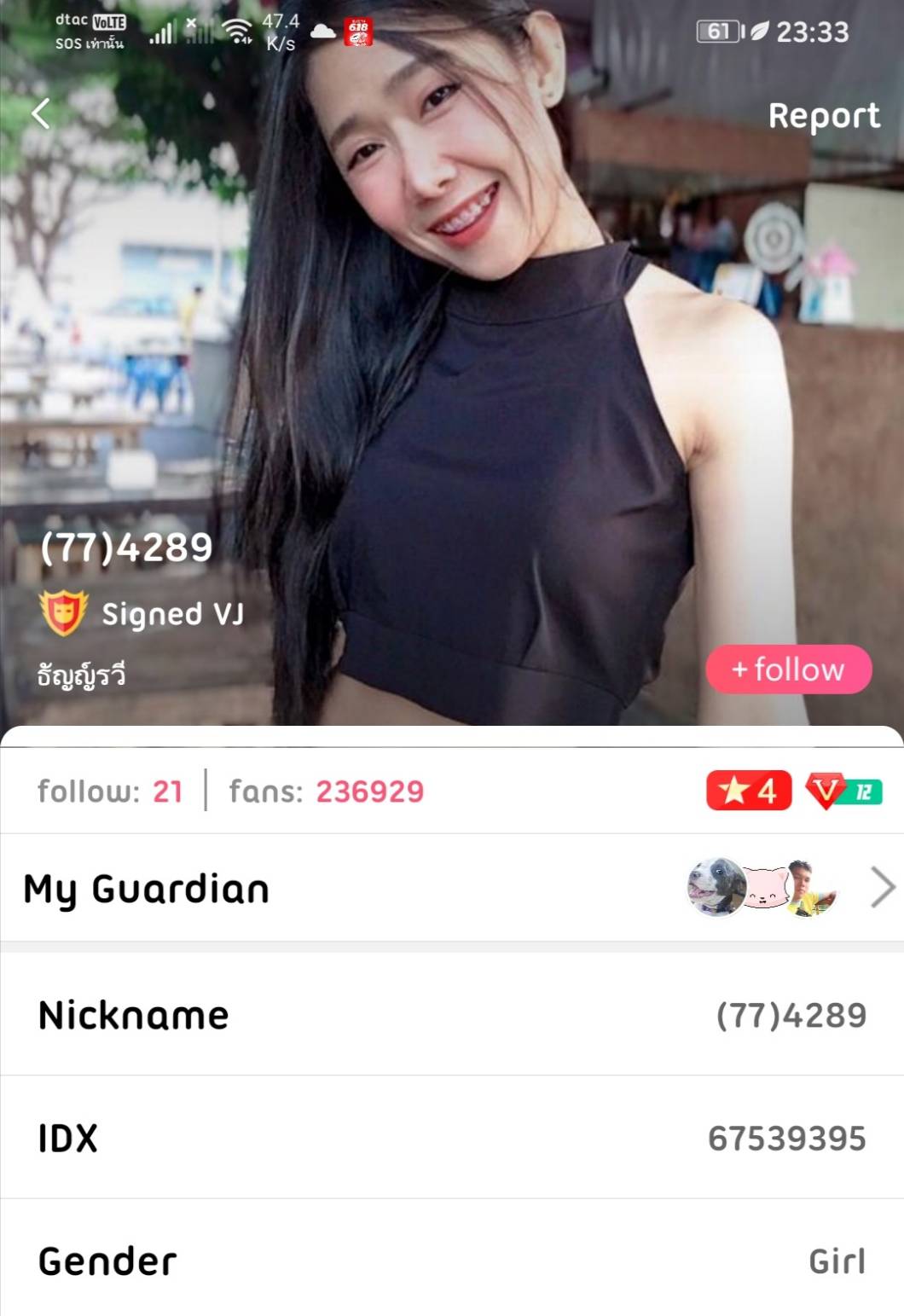The image size is (904, 1316).
Task: Follow this VJ
Action: pos(788,670)
